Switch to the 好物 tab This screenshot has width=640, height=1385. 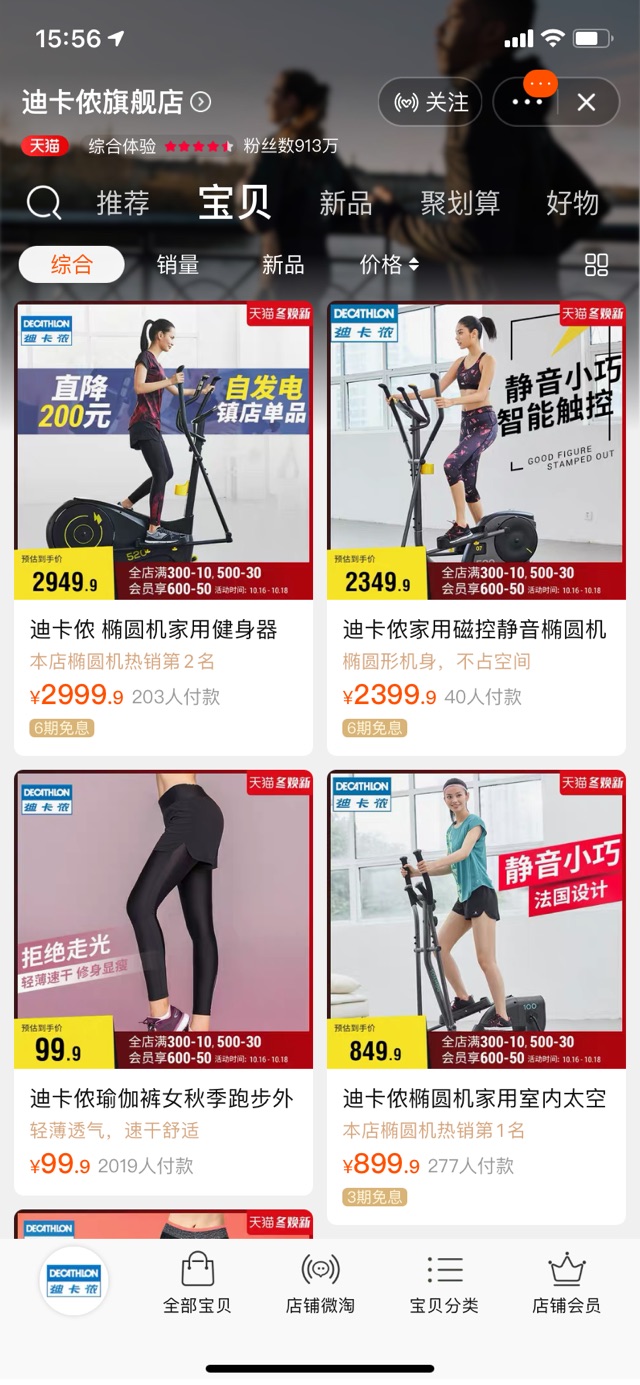572,203
